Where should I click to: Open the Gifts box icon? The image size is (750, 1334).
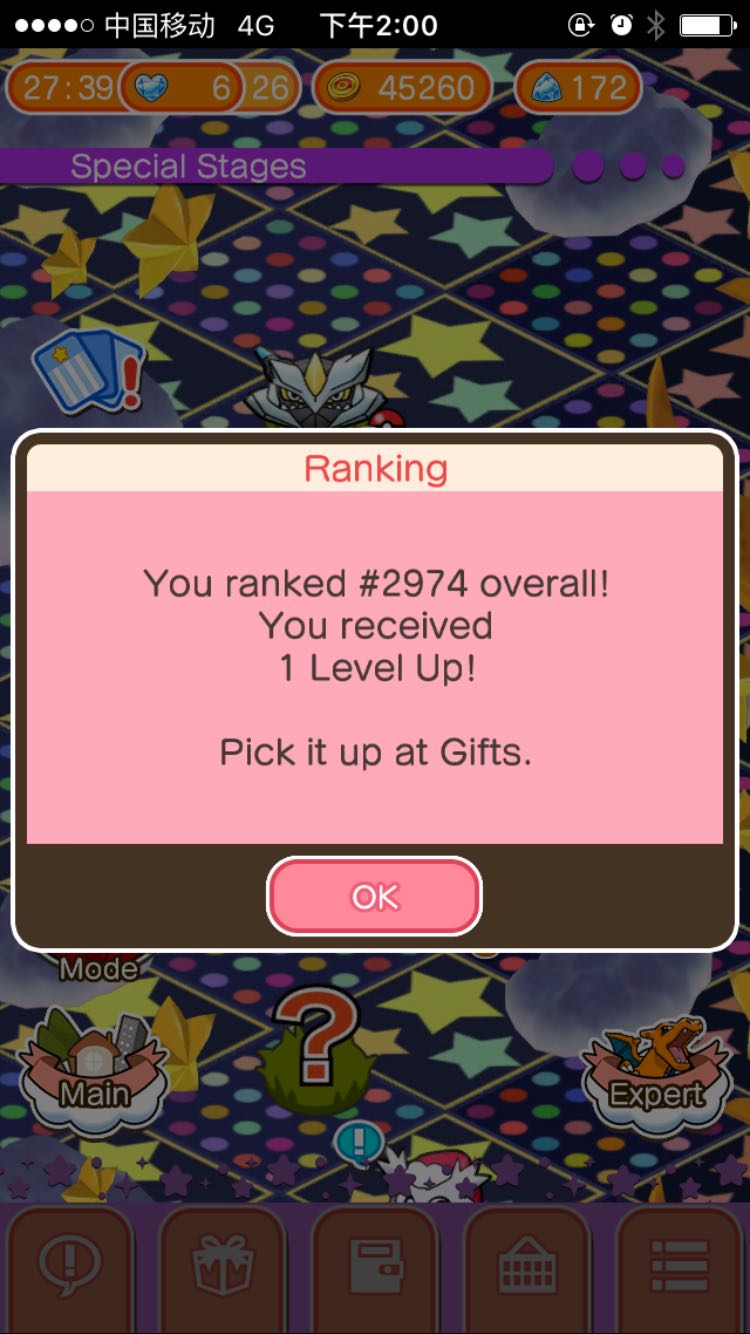[221, 1269]
